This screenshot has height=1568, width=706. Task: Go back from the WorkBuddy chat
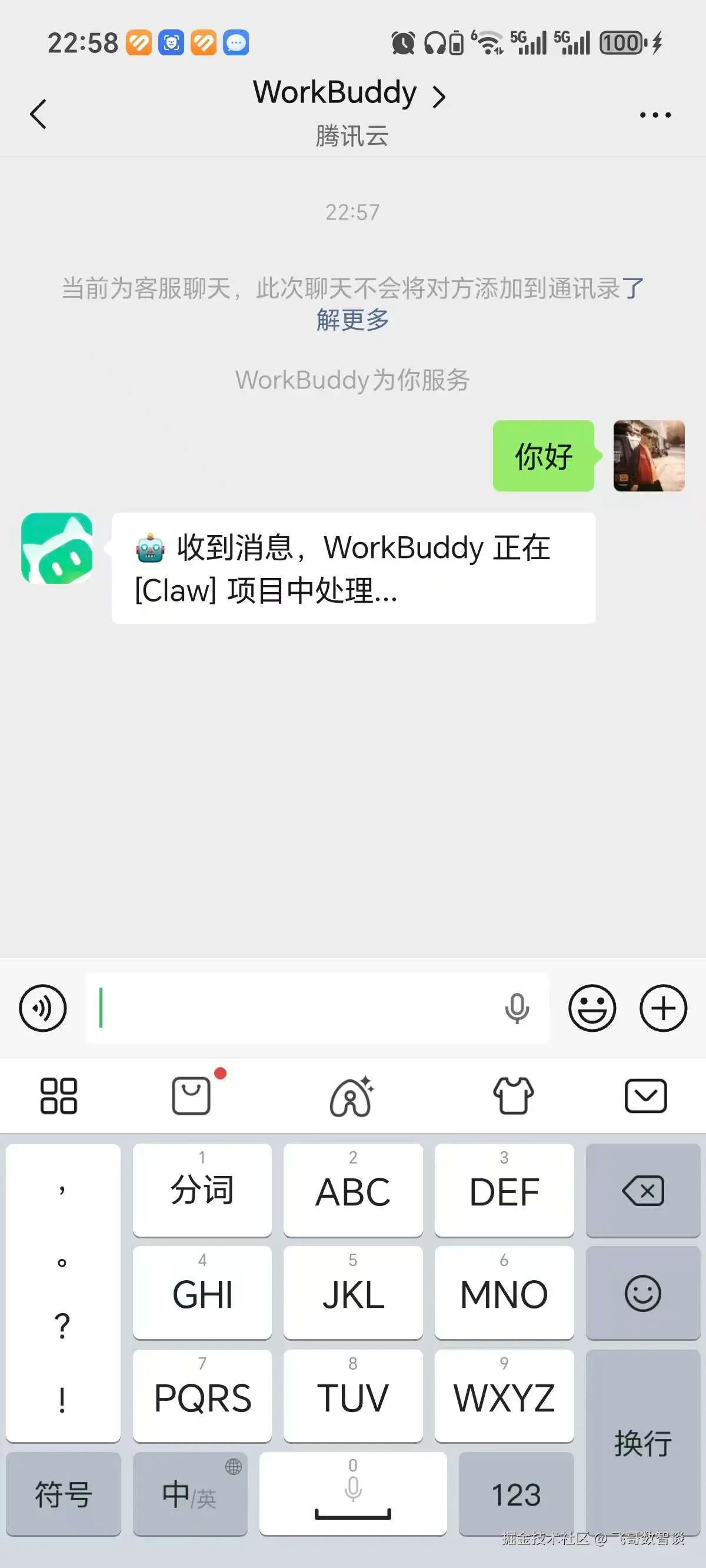pos(38,114)
